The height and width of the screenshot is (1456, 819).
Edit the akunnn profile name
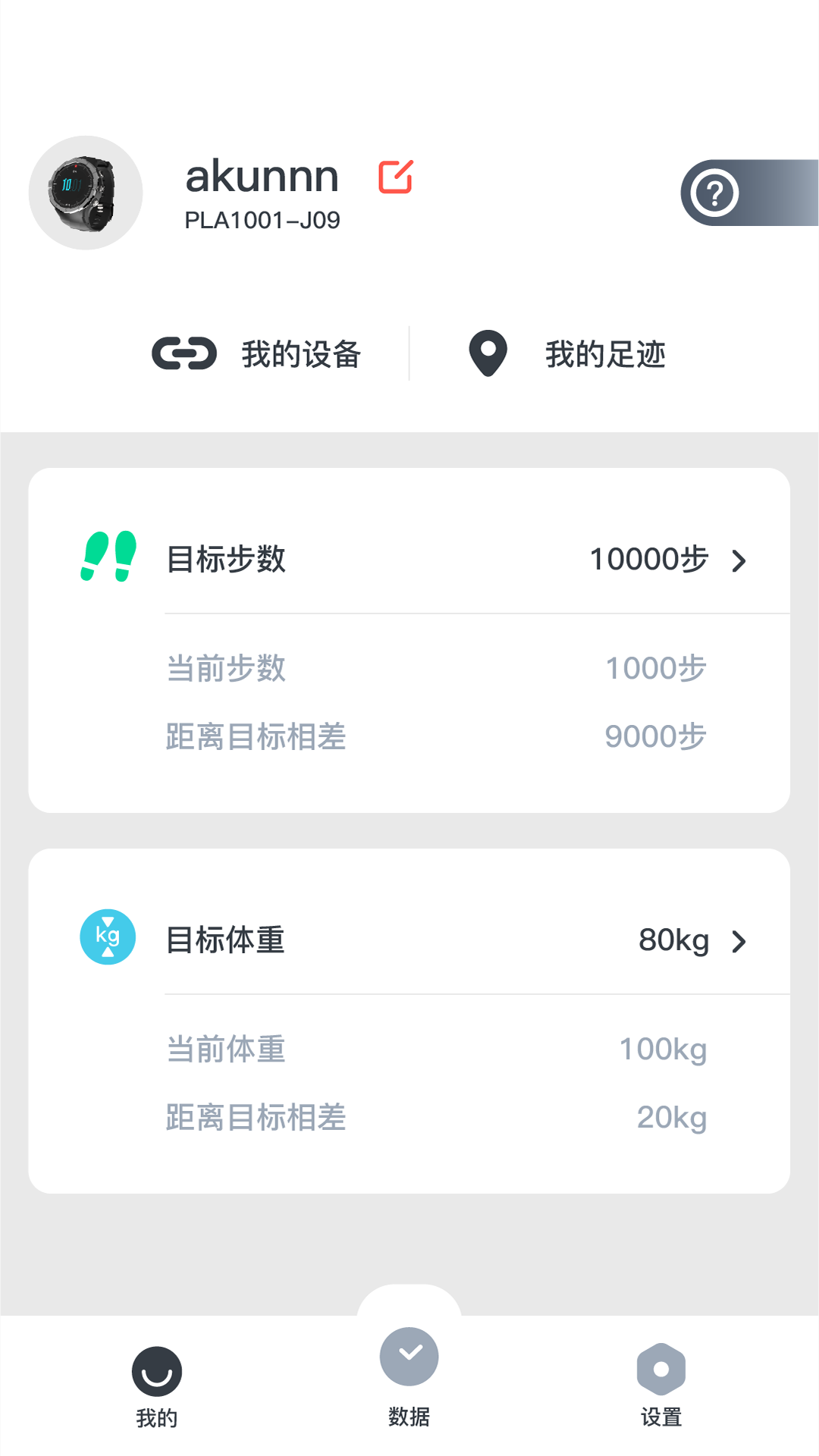tap(395, 177)
